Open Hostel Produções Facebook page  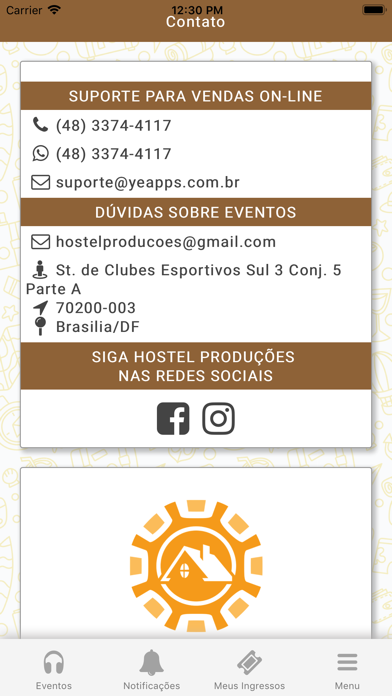click(x=173, y=419)
